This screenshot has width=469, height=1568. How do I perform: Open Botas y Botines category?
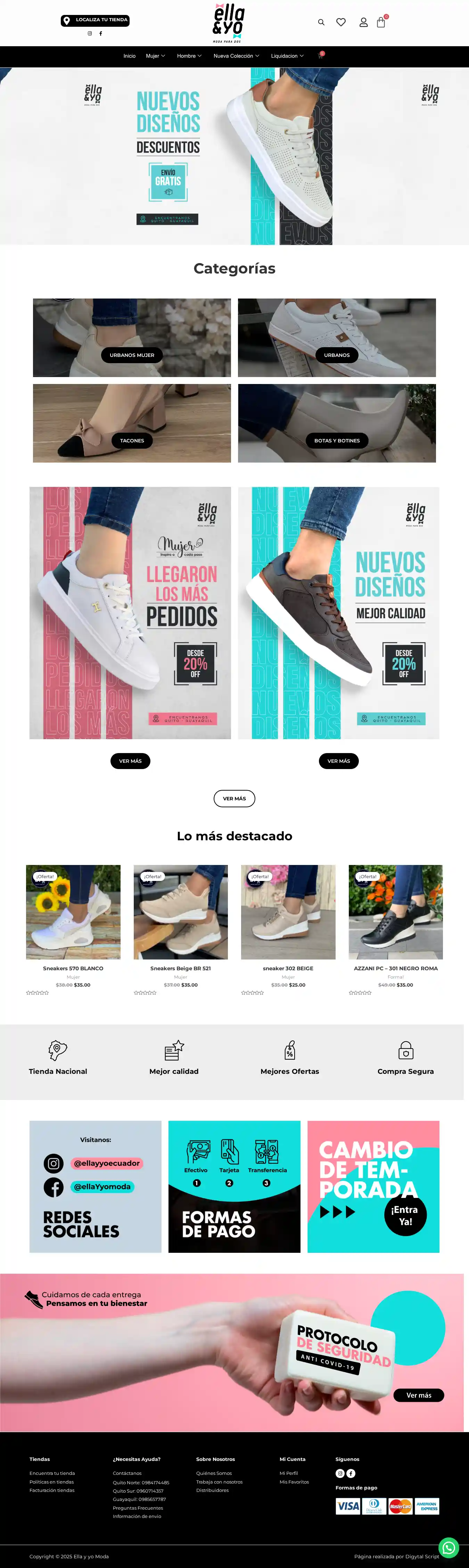click(337, 441)
